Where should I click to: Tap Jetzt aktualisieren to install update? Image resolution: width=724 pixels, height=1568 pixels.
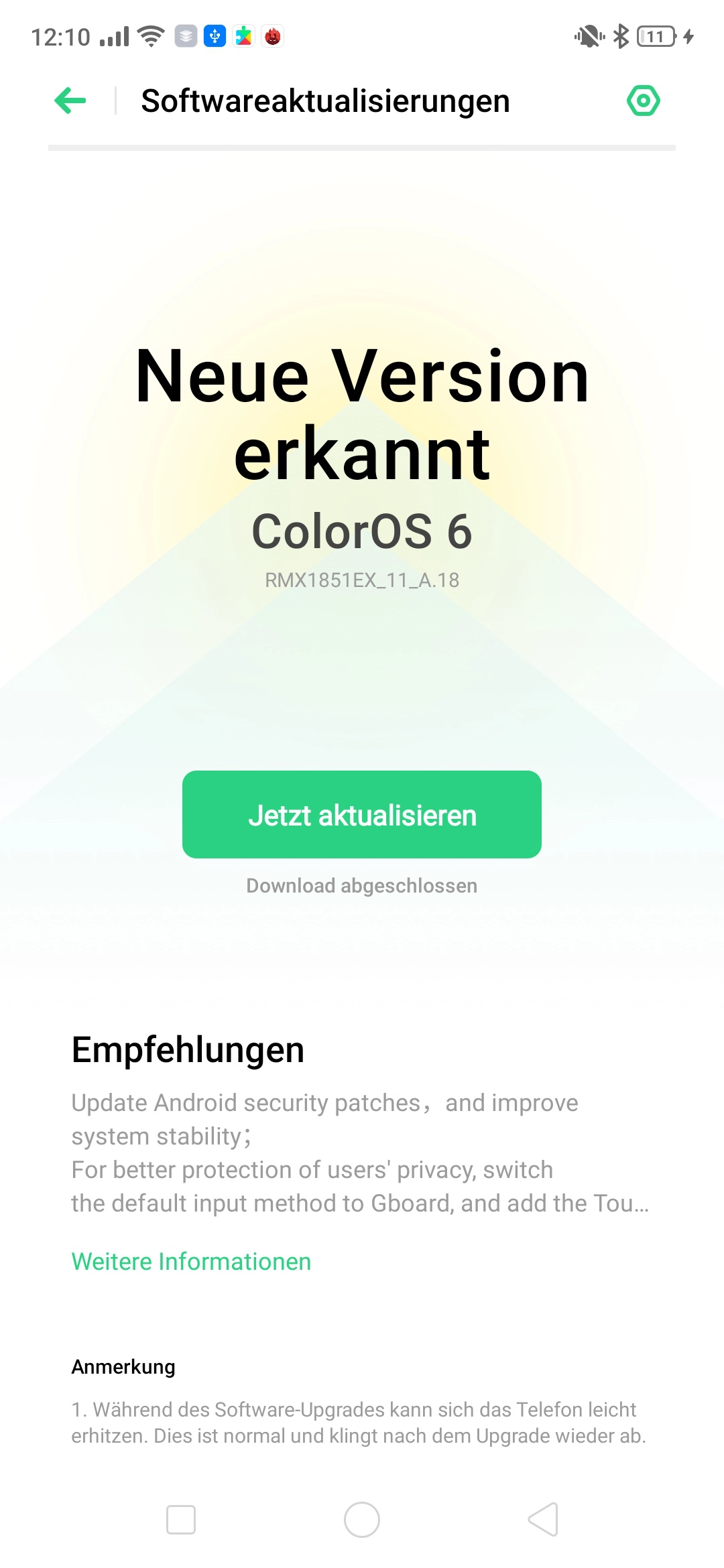point(362,814)
